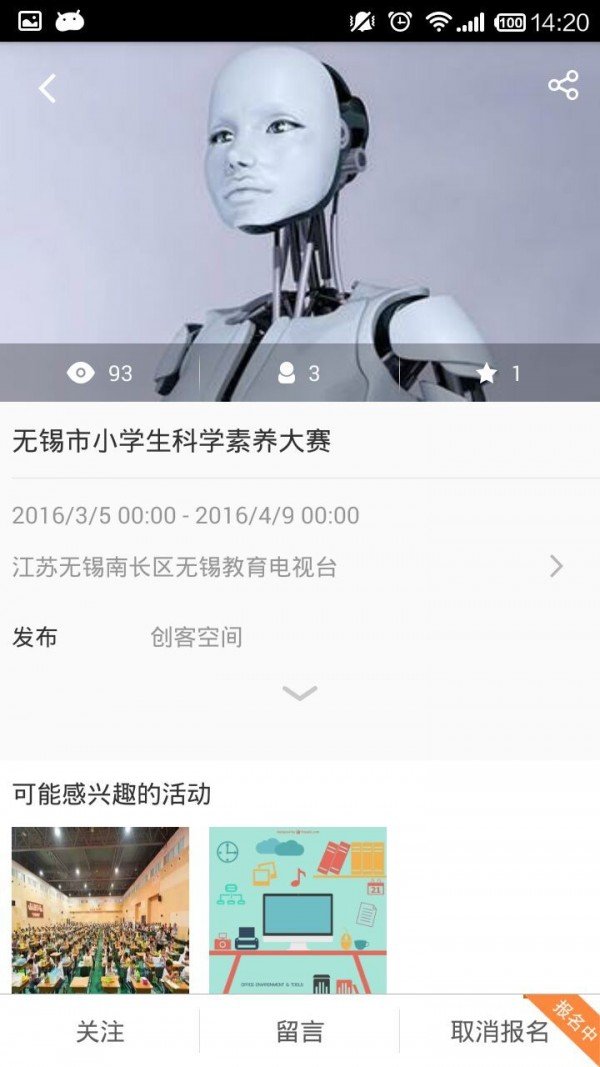This screenshot has height=1067, width=600.
Task: Cancel registration with 取消报名
Action: point(498,1031)
